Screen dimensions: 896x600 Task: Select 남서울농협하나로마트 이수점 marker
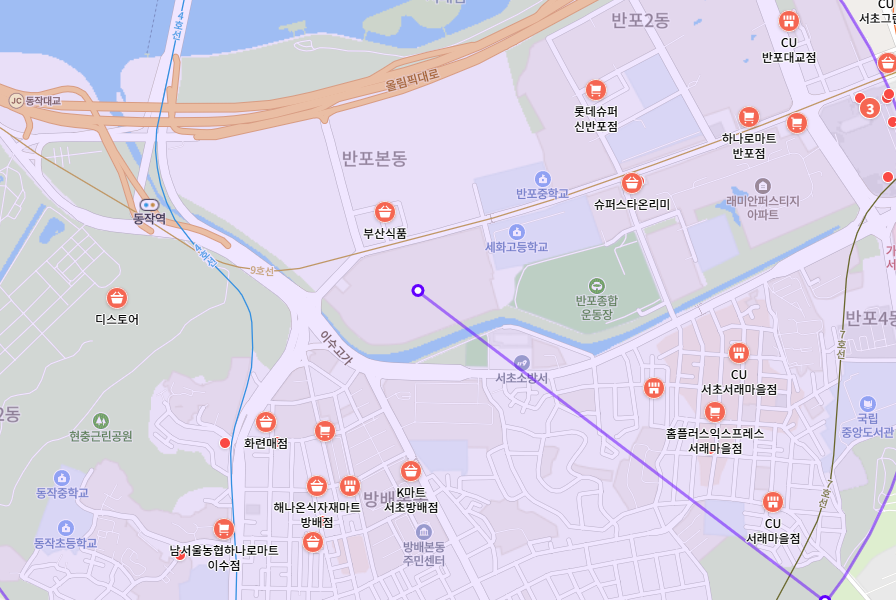click(x=224, y=529)
